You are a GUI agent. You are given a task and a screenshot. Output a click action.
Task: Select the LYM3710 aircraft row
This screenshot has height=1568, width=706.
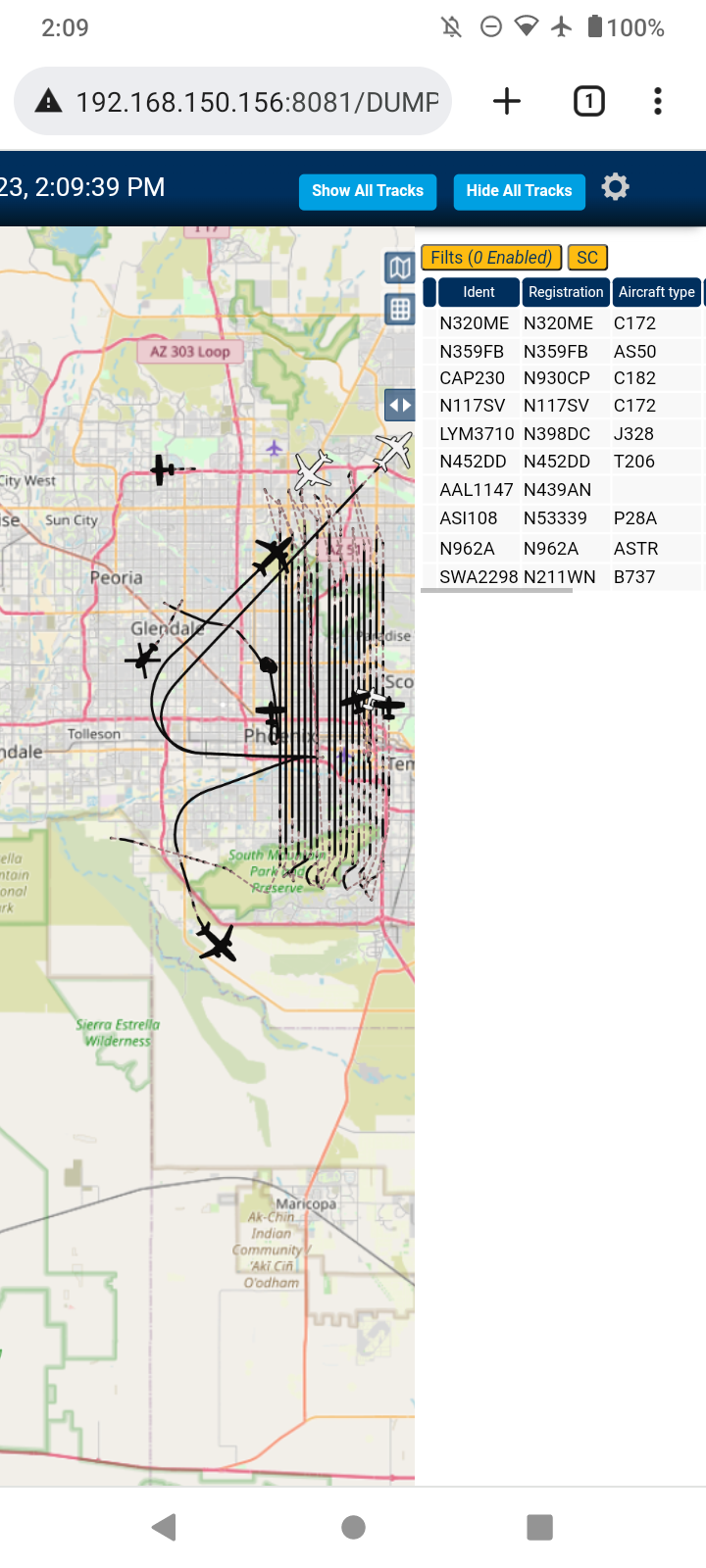point(563,434)
